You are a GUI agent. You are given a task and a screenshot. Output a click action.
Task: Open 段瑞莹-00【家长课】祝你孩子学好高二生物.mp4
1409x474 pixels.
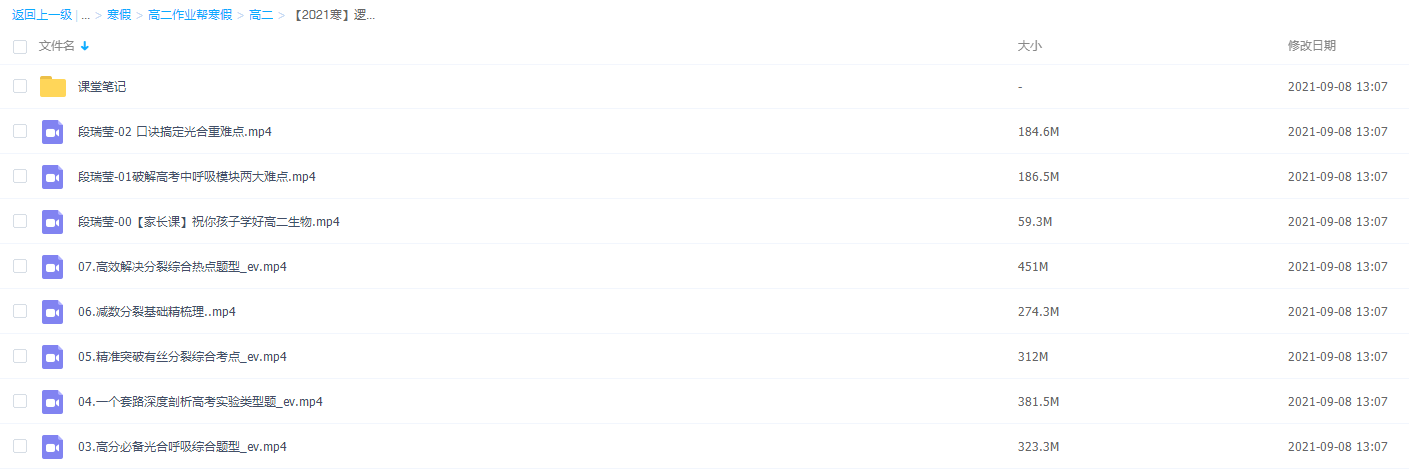click(x=209, y=222)
